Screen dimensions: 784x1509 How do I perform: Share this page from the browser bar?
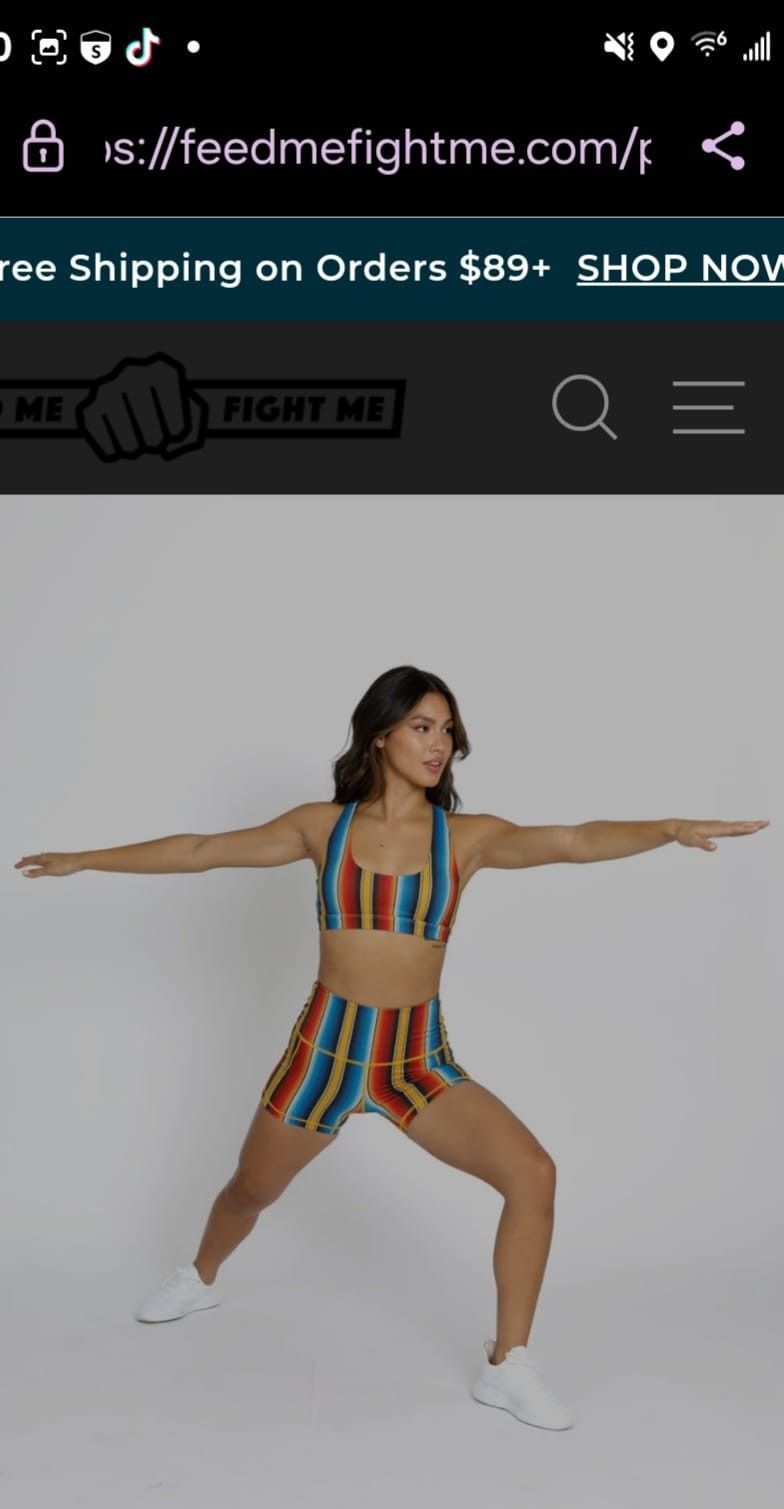[x=723, y=146]
